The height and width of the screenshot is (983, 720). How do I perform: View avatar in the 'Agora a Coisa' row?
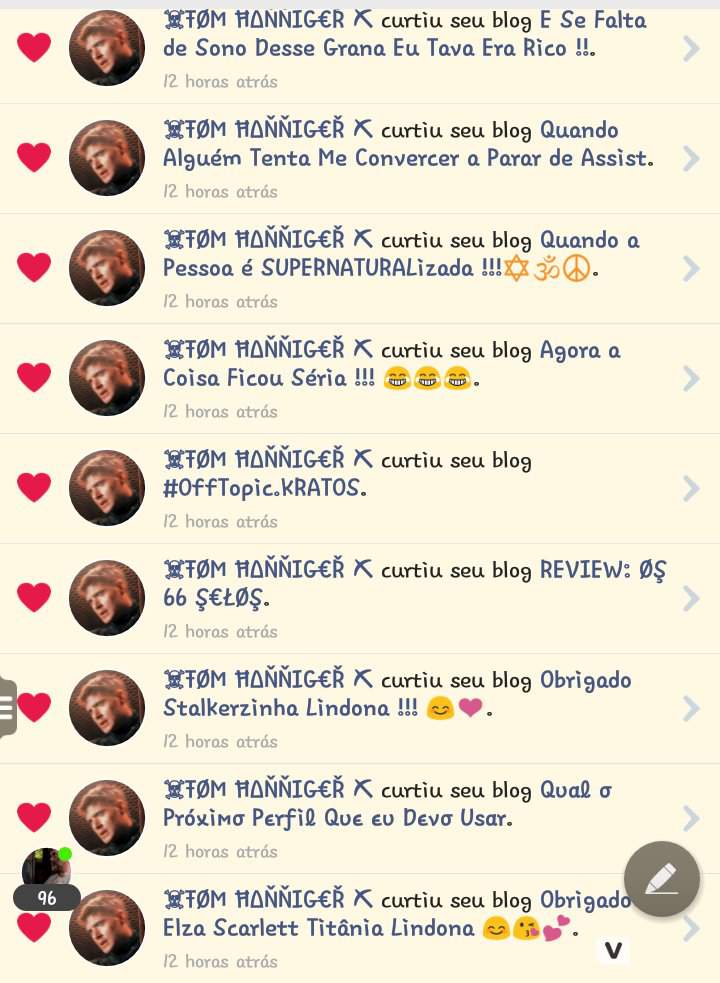(107, 378)
